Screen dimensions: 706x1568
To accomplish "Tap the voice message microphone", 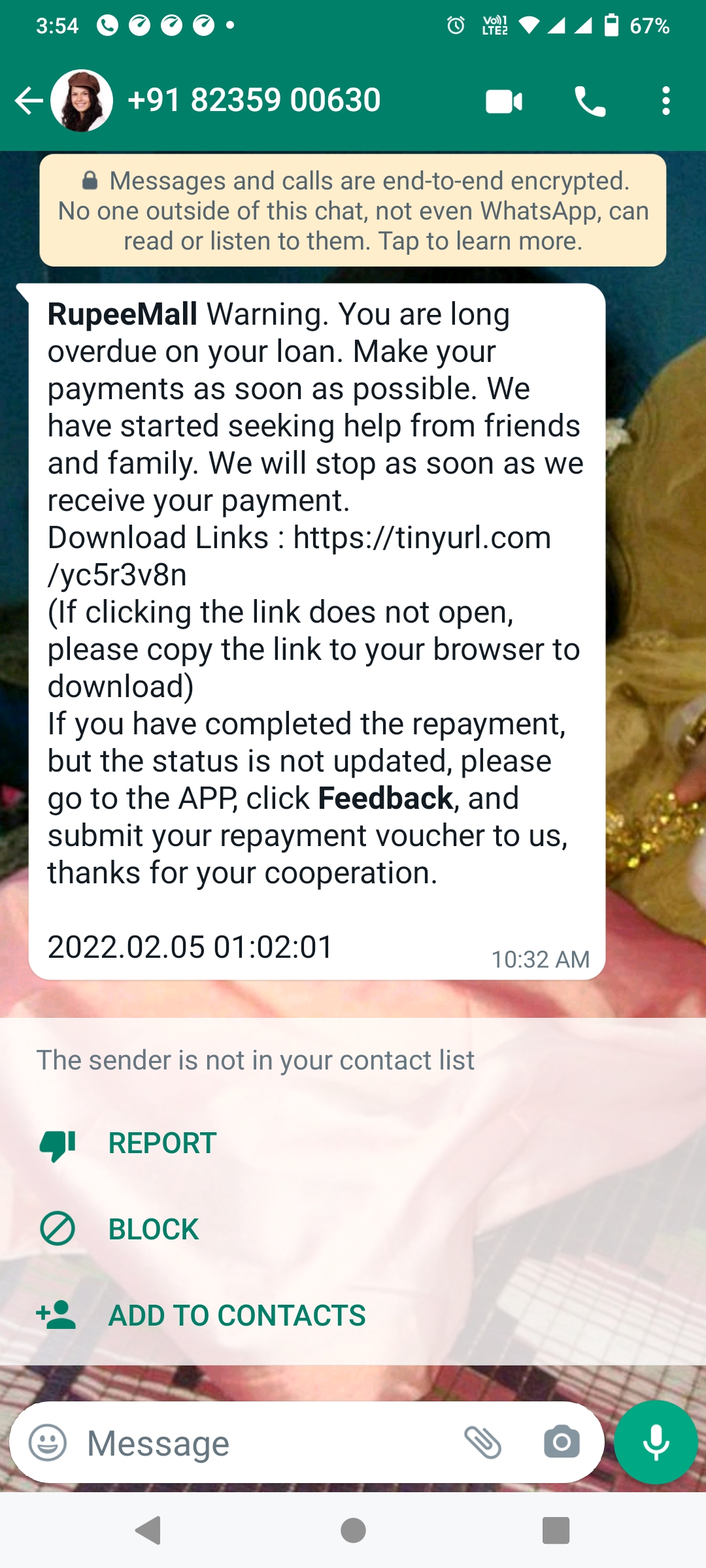I will click(656, 1443).
